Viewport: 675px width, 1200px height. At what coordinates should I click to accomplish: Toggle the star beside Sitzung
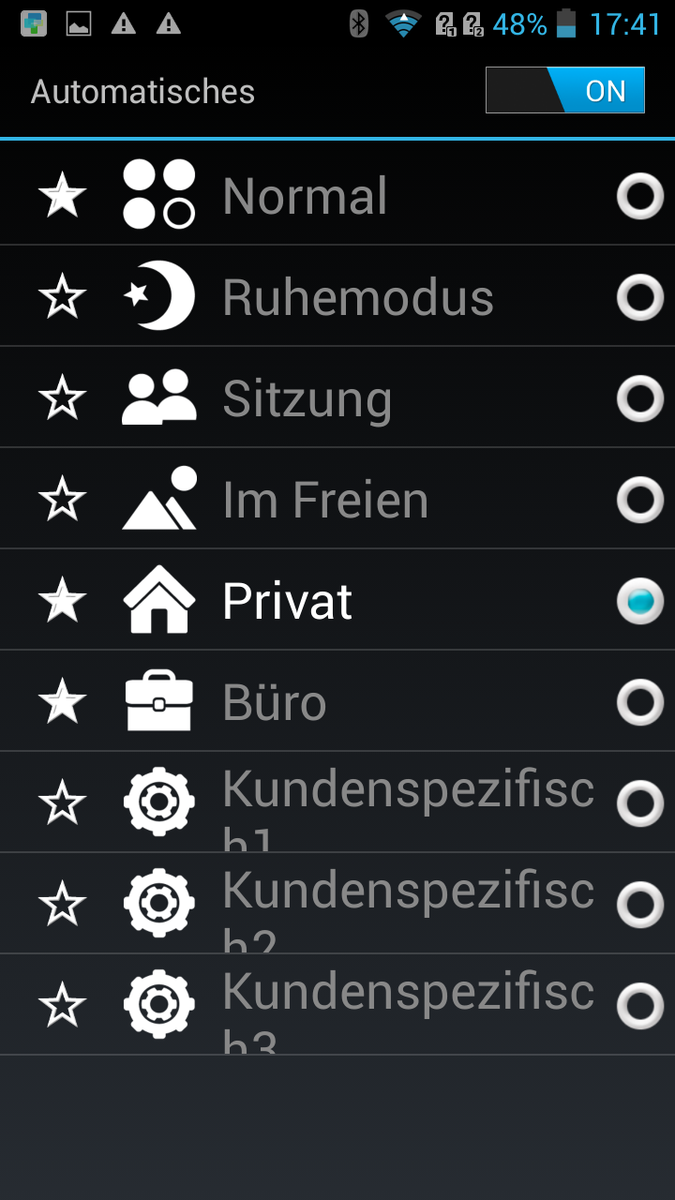coord(62,399)
